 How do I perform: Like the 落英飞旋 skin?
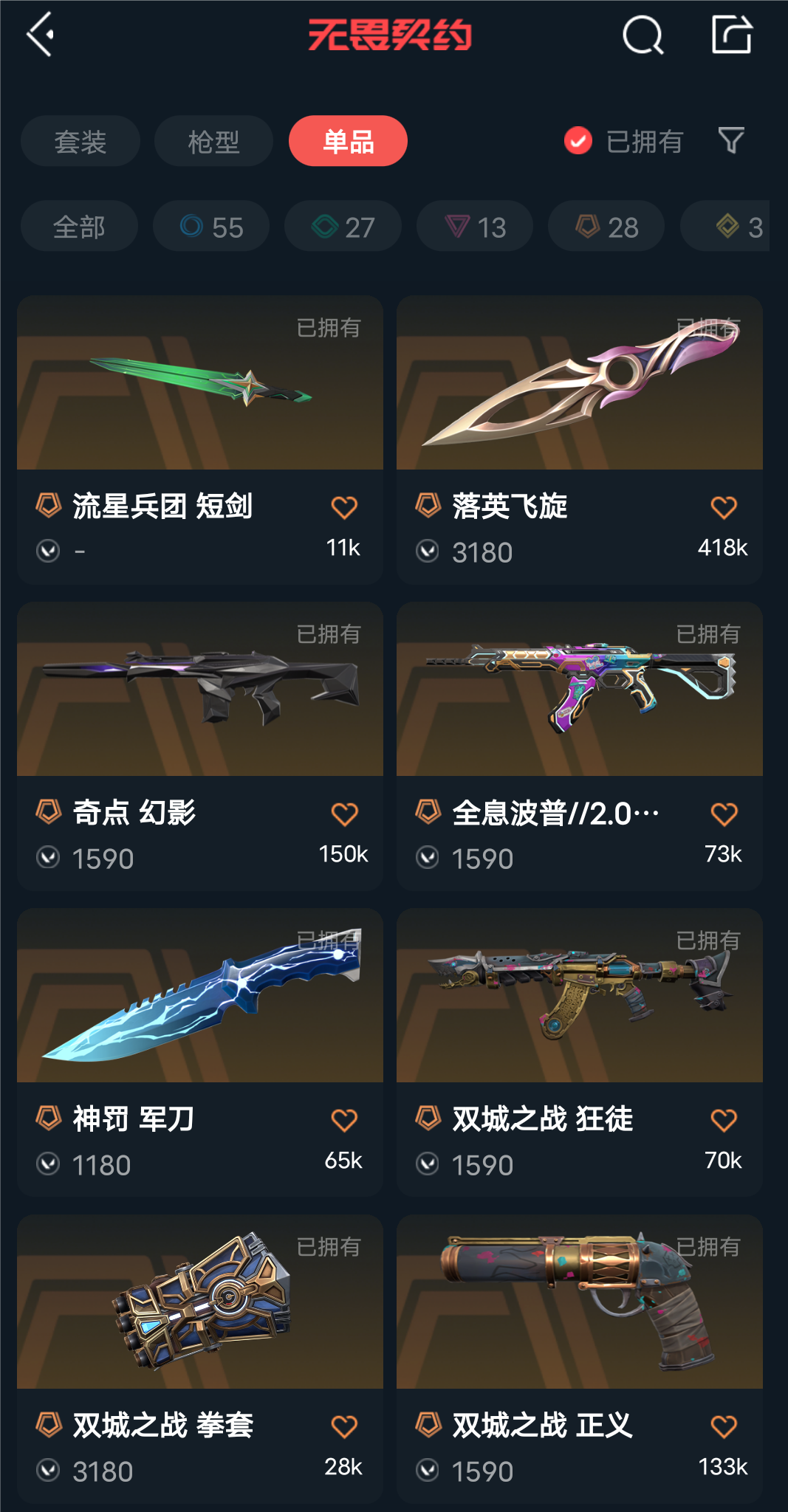(x=723, y=507)
